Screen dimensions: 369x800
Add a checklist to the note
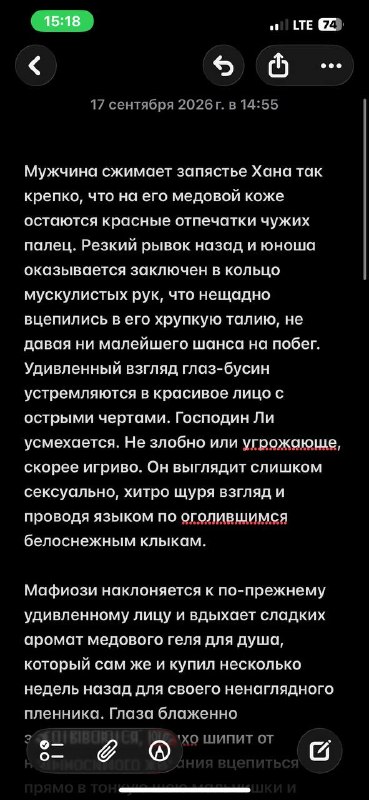[x=52, y=750]
